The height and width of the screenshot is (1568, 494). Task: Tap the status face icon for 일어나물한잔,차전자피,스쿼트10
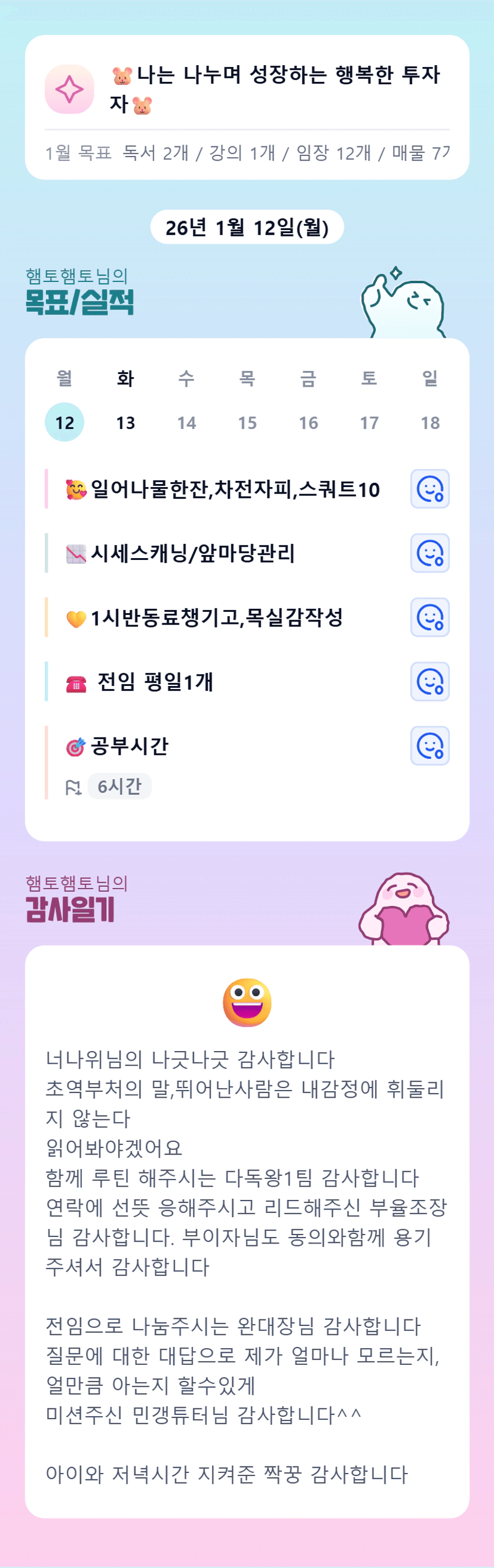(x=430, y=489)
